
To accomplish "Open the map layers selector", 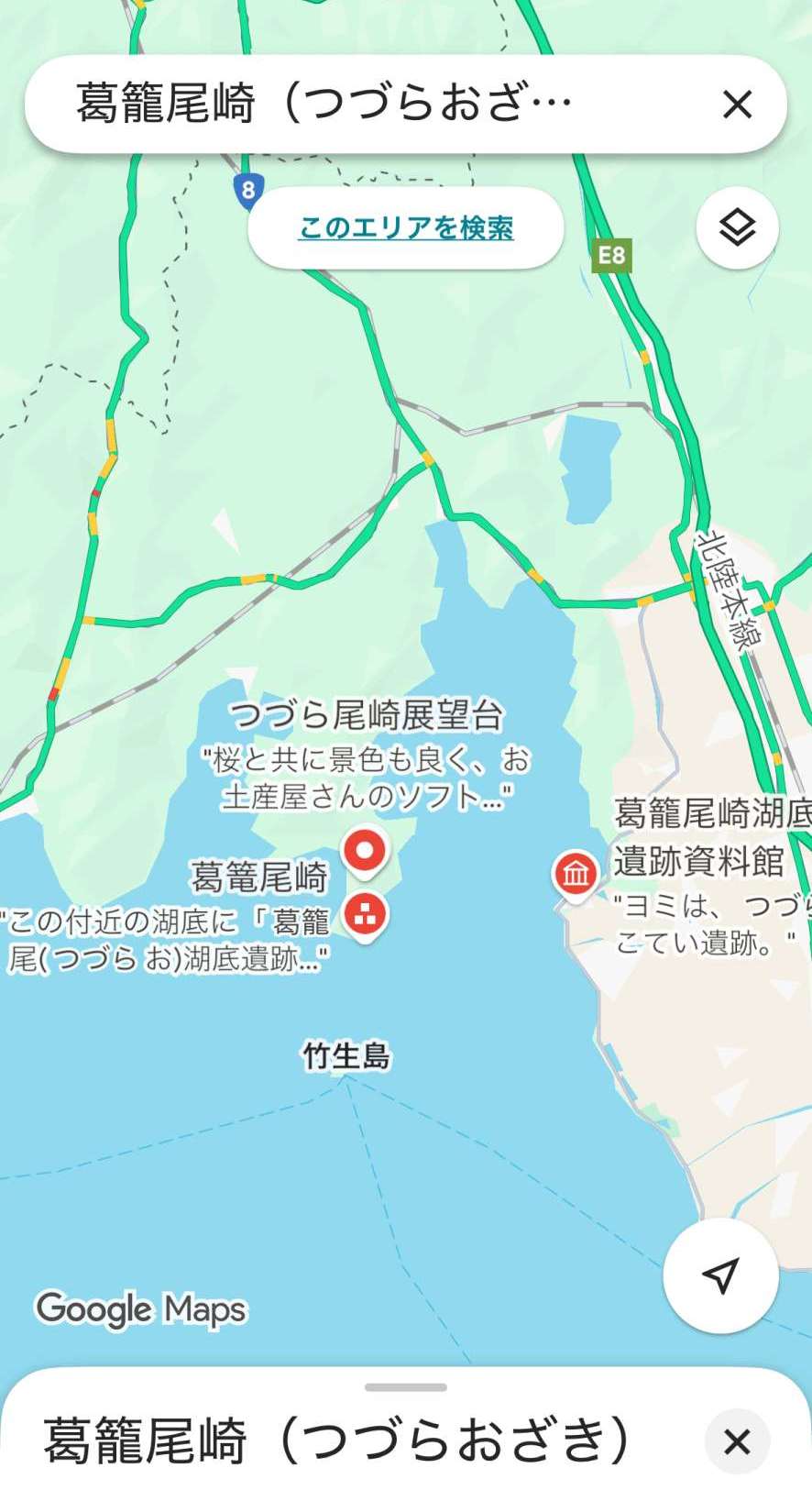I will tap(737, 227).
